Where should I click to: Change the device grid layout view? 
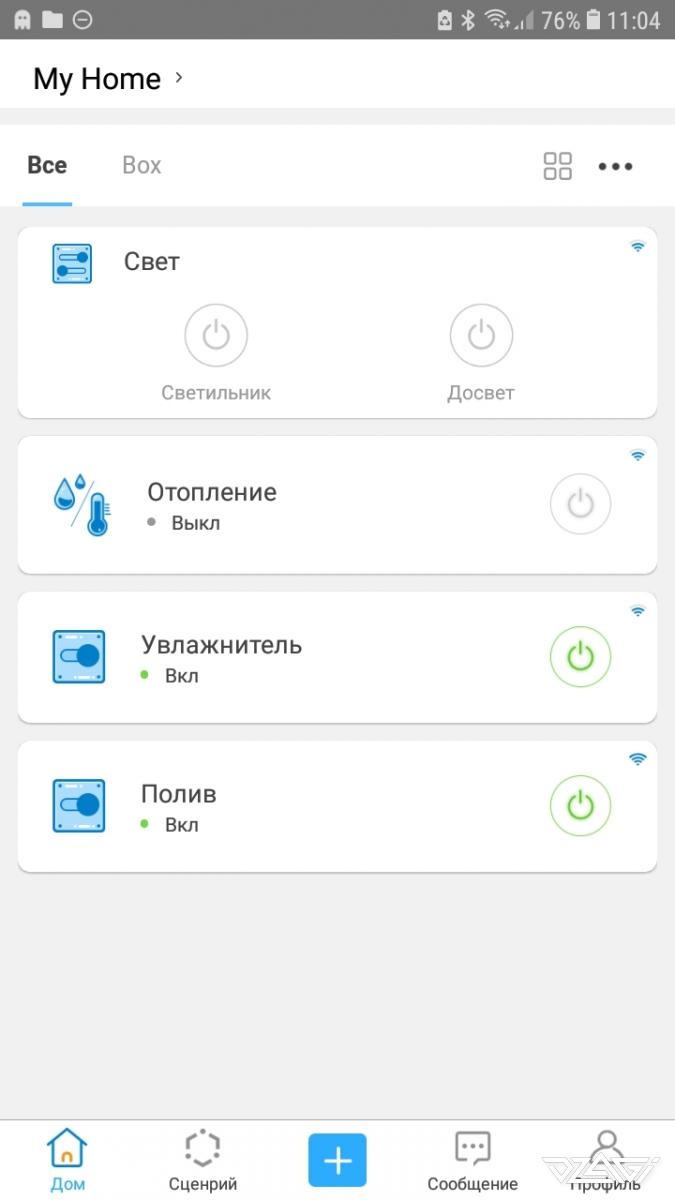(x=558, y=166)
